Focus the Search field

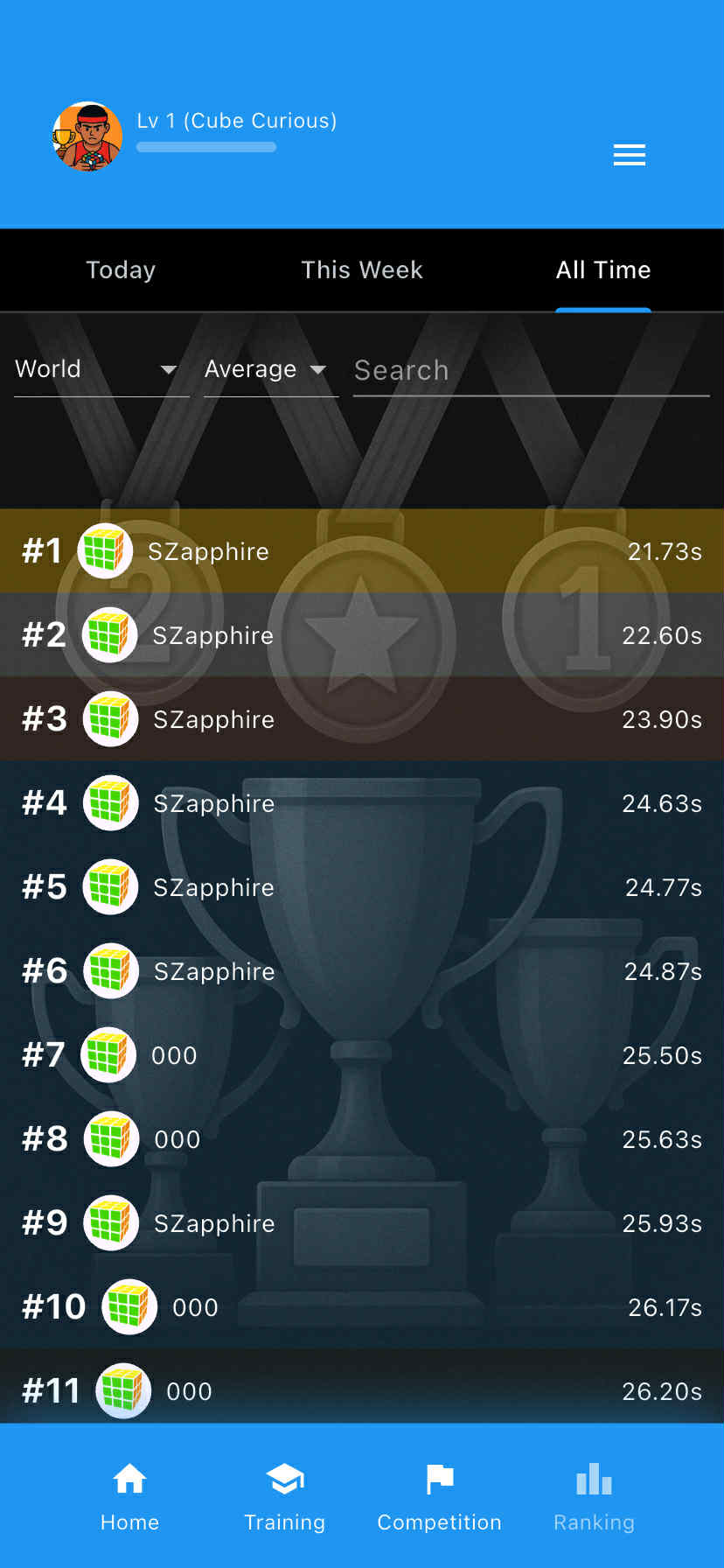[530, 371]
